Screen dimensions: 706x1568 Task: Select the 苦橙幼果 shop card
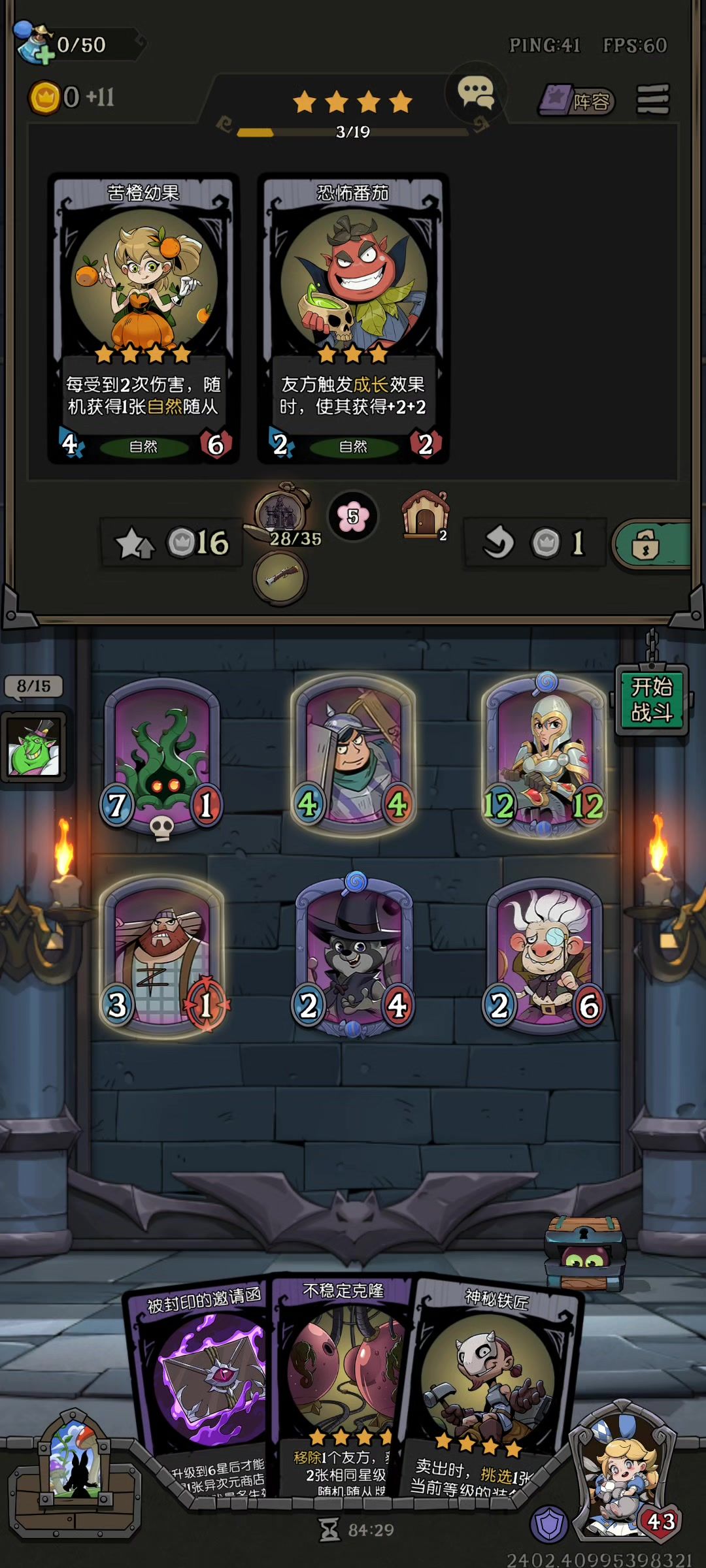(143, 319)
